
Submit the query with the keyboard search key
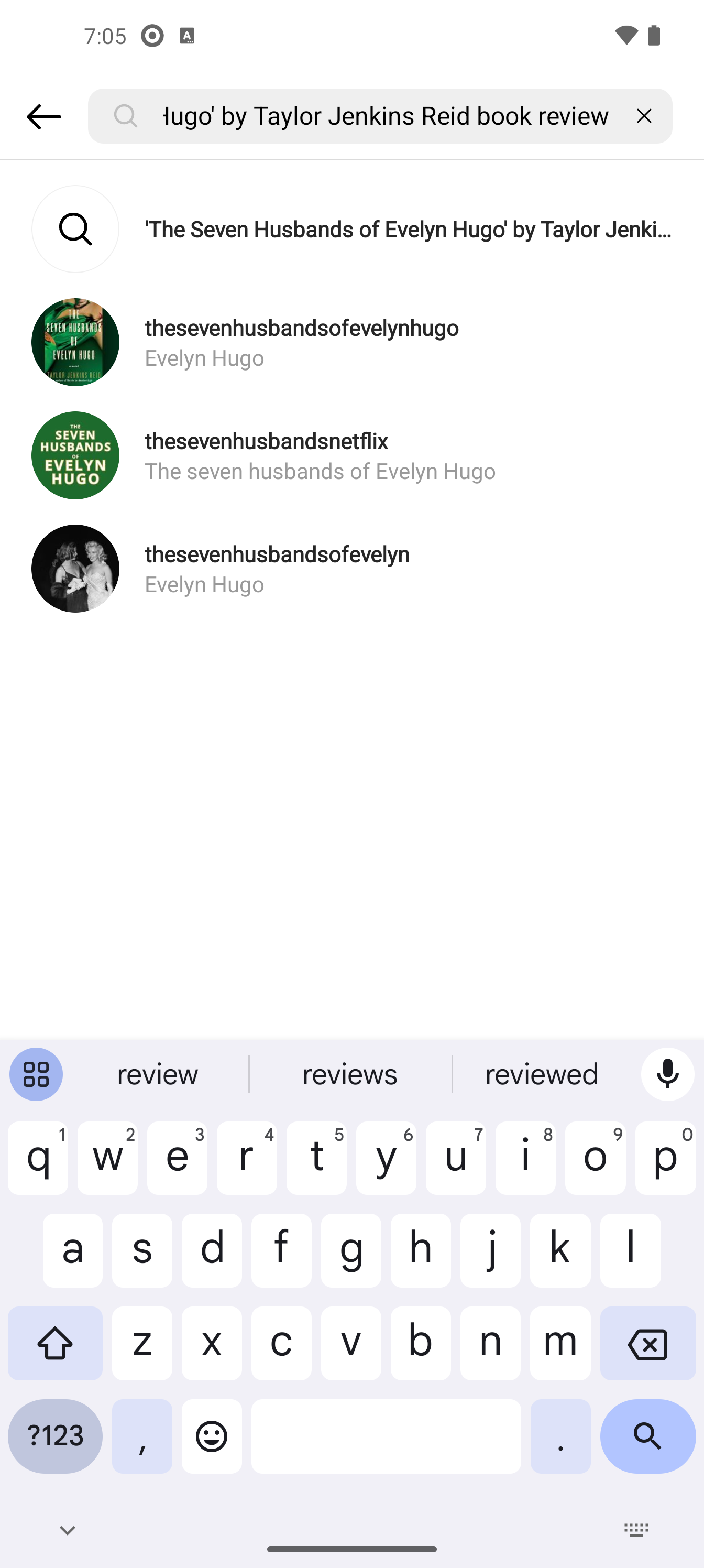point(647,1436)
